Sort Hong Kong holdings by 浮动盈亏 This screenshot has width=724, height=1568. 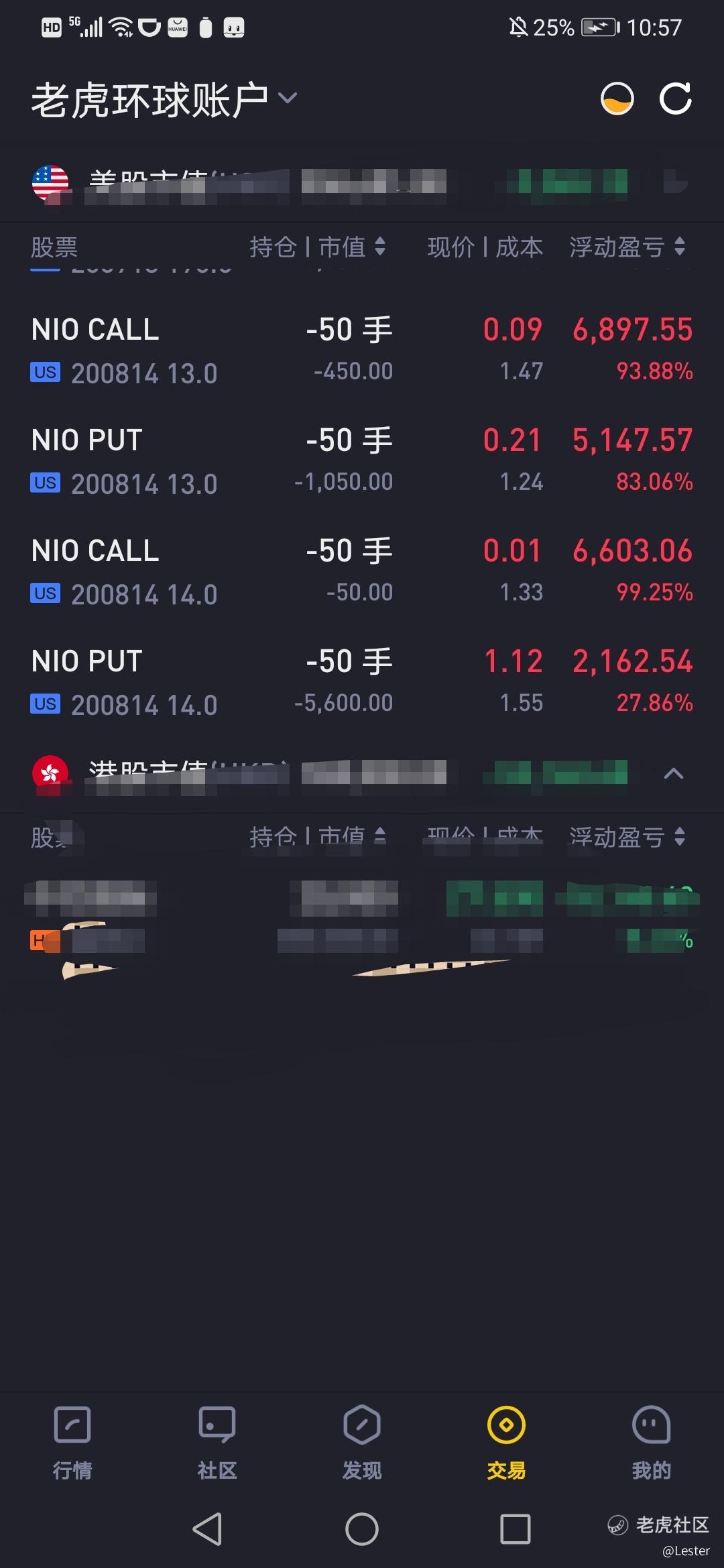pyautogui.click(x=627, y=837)
